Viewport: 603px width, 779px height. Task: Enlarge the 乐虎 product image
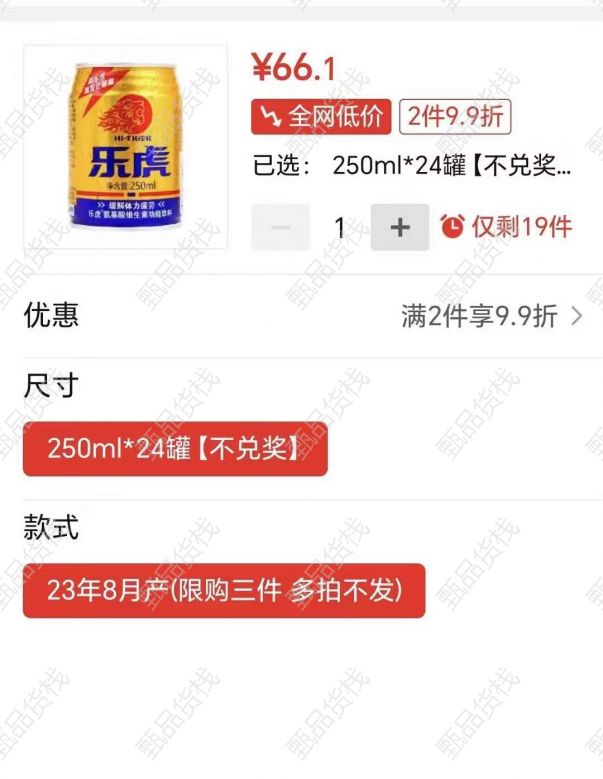click(125, 147)
